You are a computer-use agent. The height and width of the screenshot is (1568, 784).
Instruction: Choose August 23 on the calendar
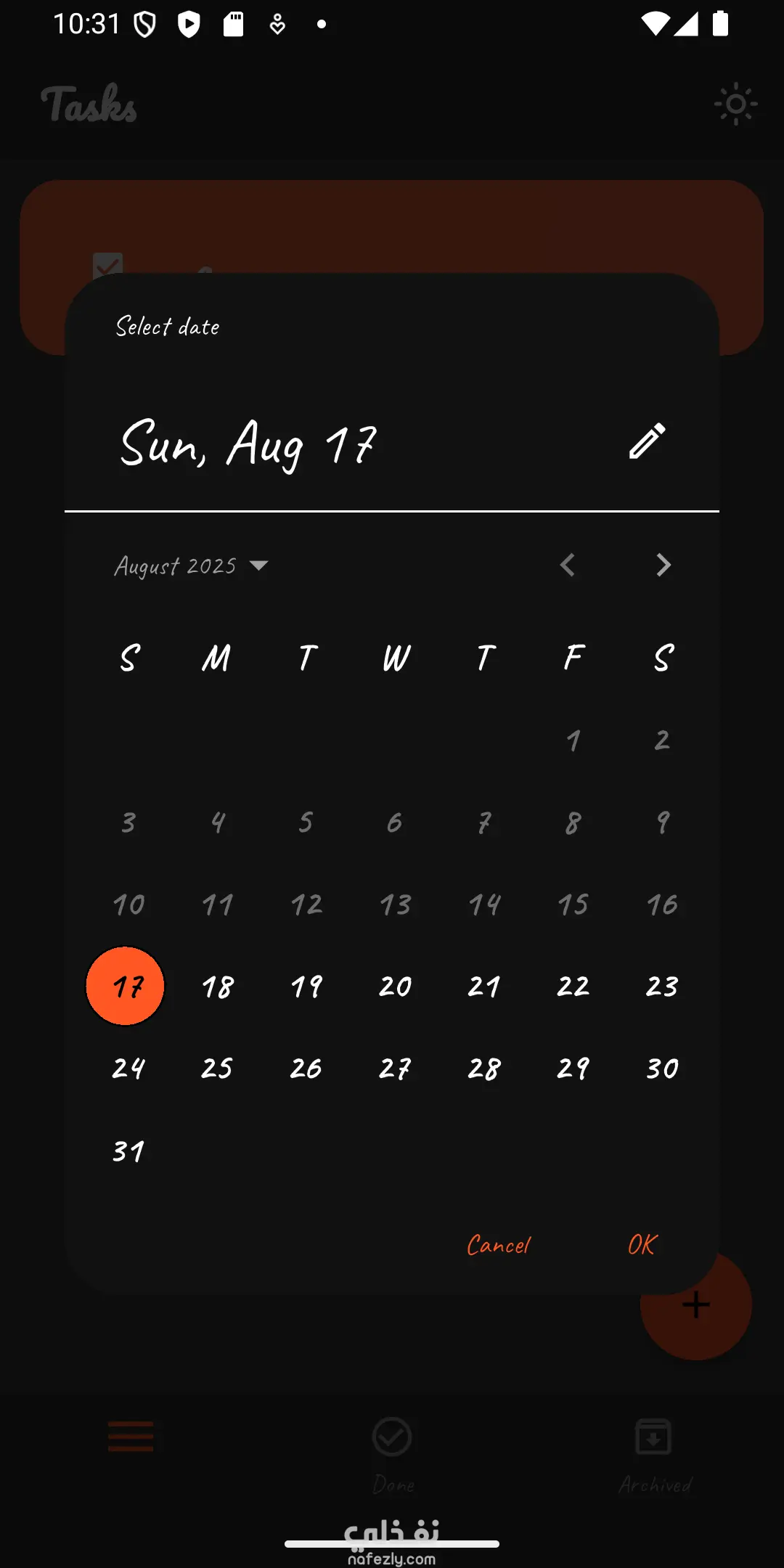point(662,987)
